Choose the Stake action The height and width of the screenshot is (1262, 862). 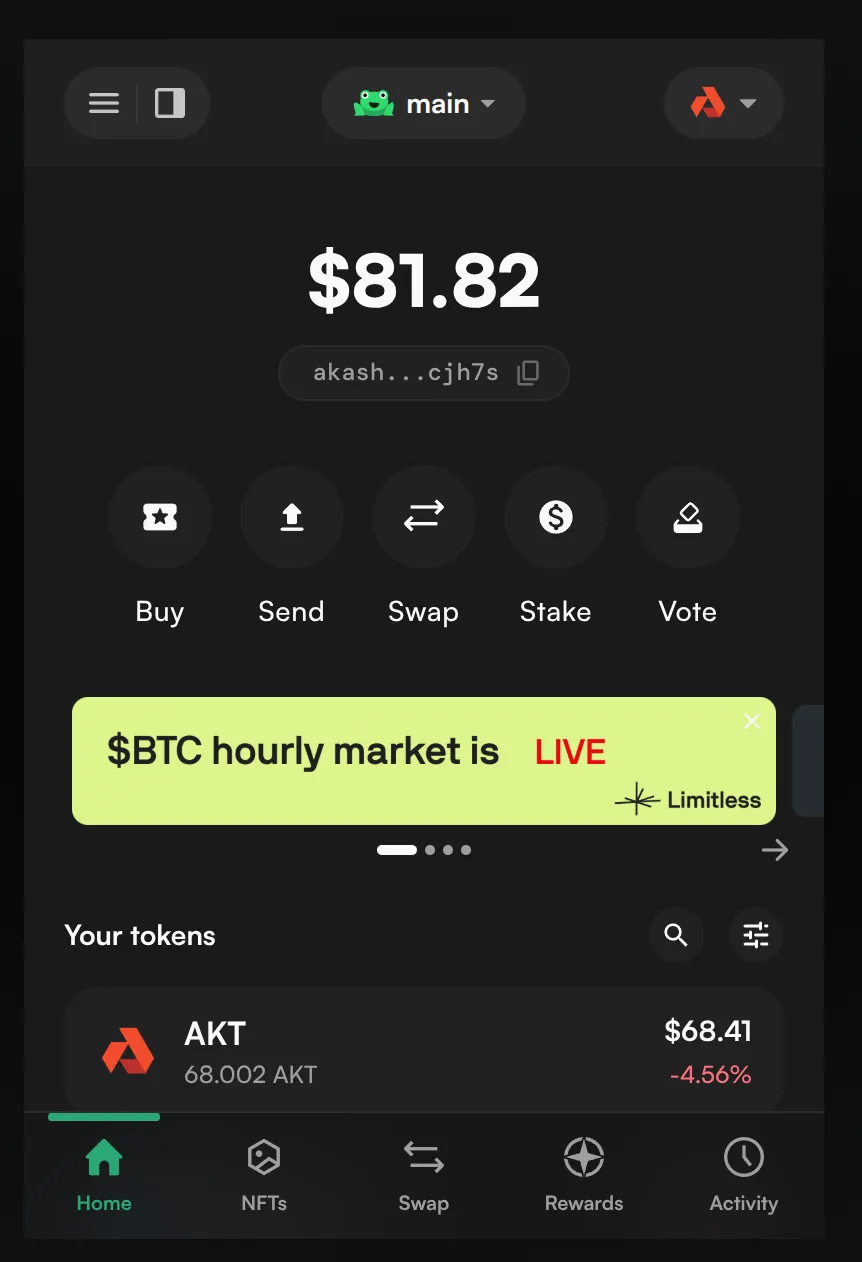(555, 518)
